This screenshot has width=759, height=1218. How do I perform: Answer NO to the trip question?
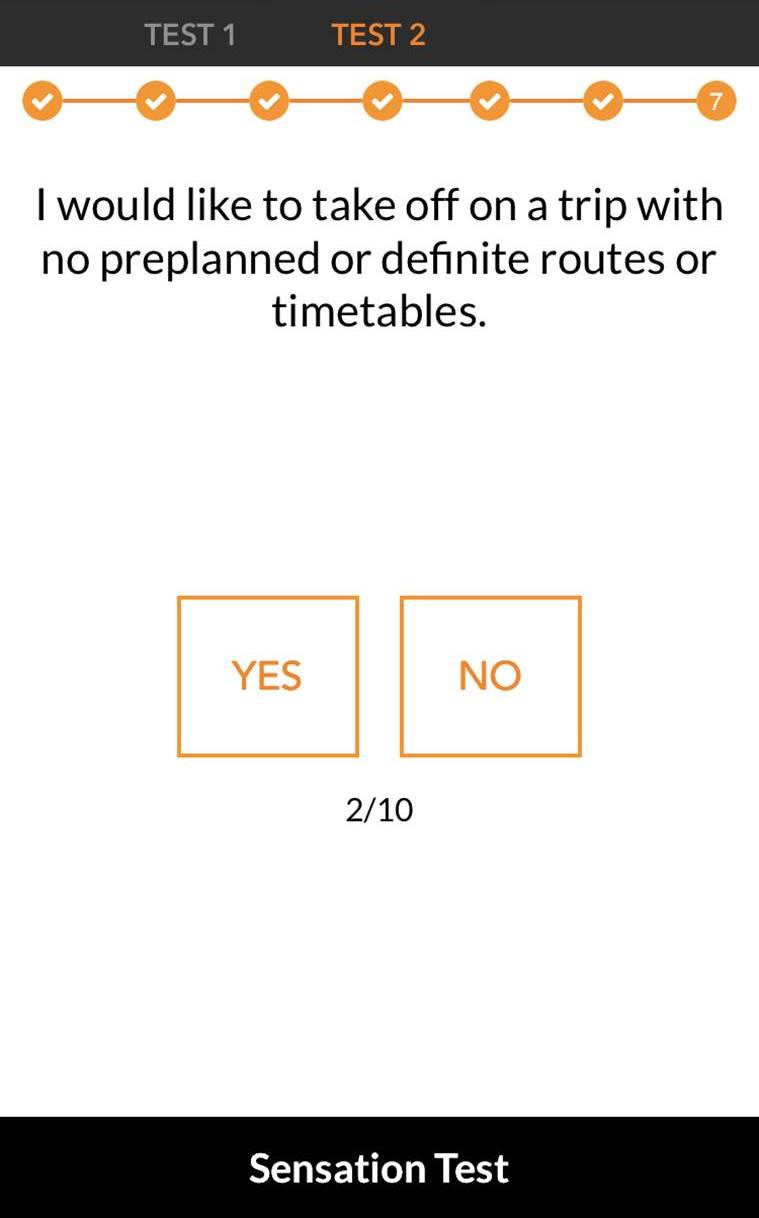490,676
